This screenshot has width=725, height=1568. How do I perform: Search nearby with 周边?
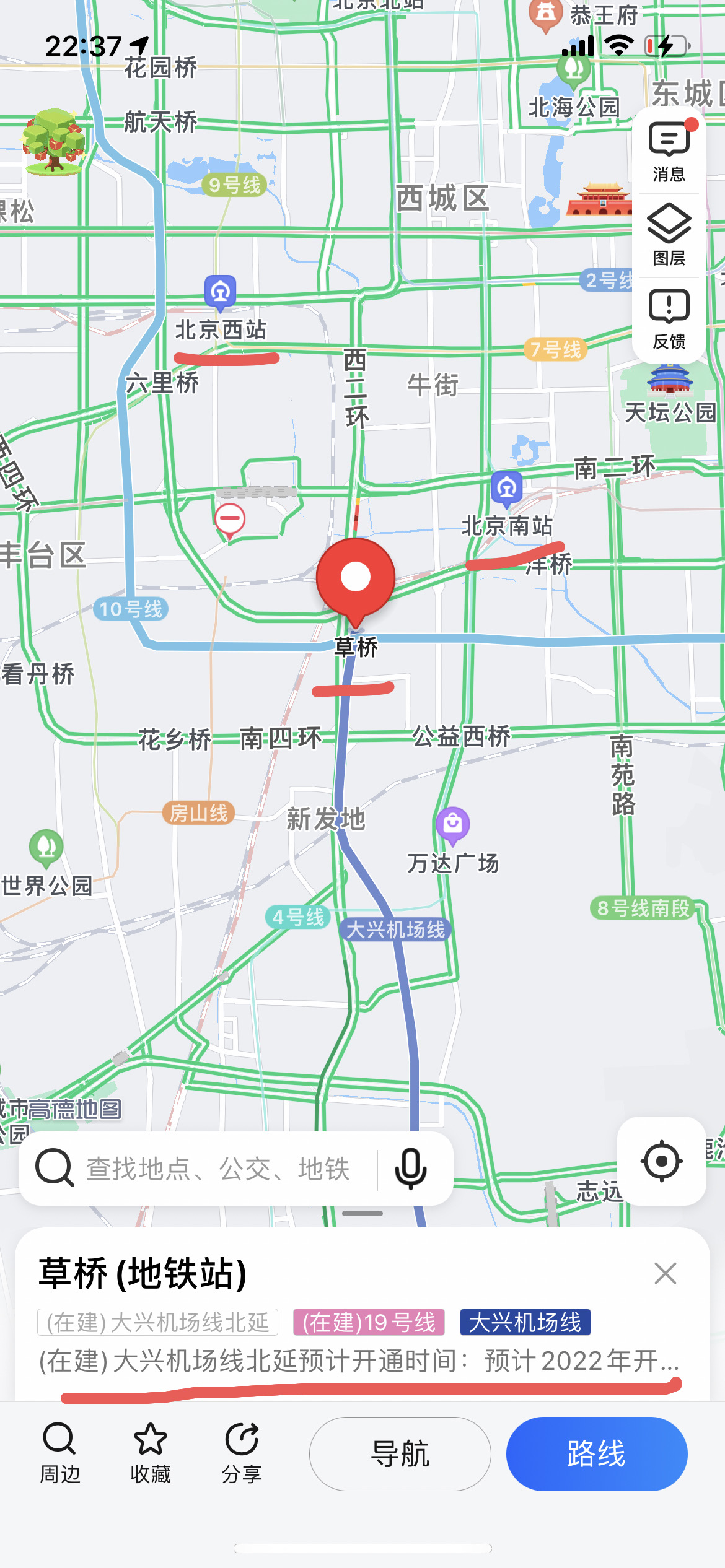tap(60, 1453)
